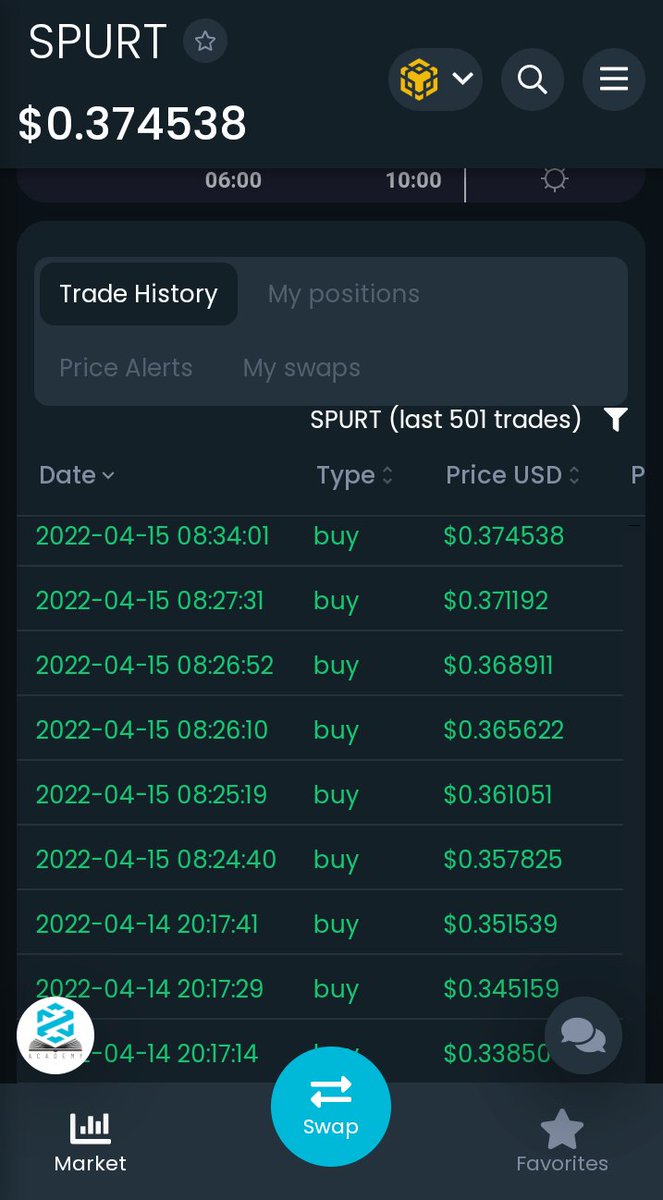Image resolution: width=663 pixels, height=1200 pixels.
Task: Add SPURT to favorites with star
Action: (205, 41)
